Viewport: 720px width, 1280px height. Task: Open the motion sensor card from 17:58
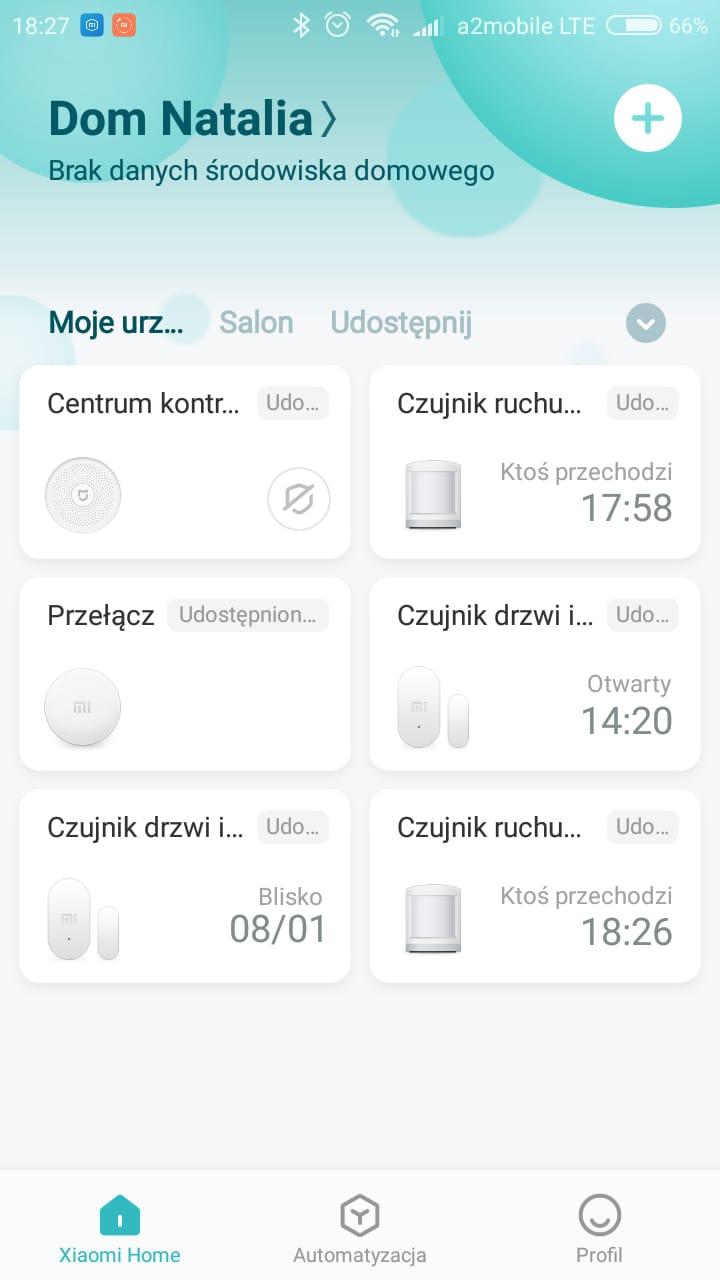pyautogui.click(x=534, y=462)
